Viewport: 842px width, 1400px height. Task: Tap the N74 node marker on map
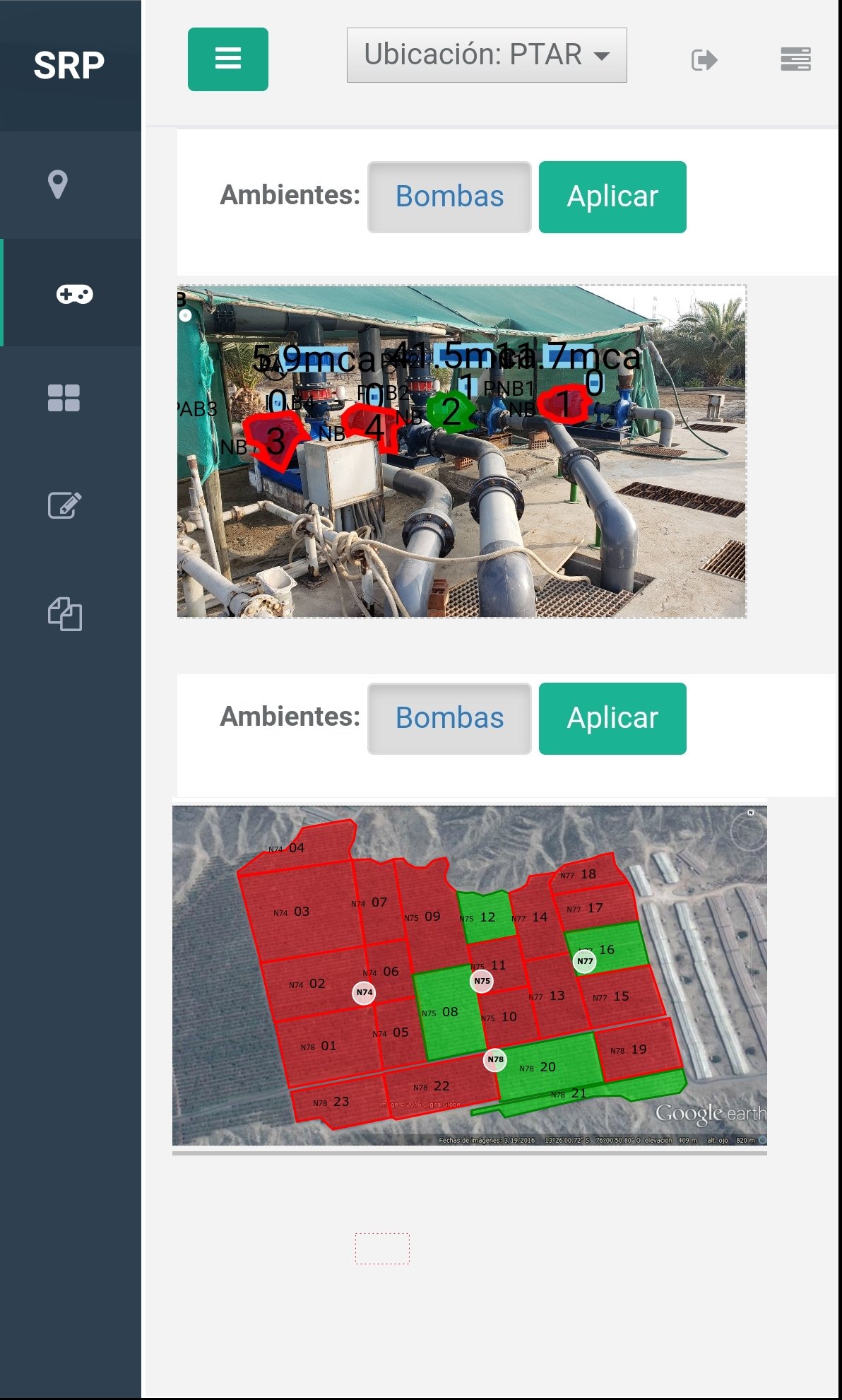click(364, 992)
